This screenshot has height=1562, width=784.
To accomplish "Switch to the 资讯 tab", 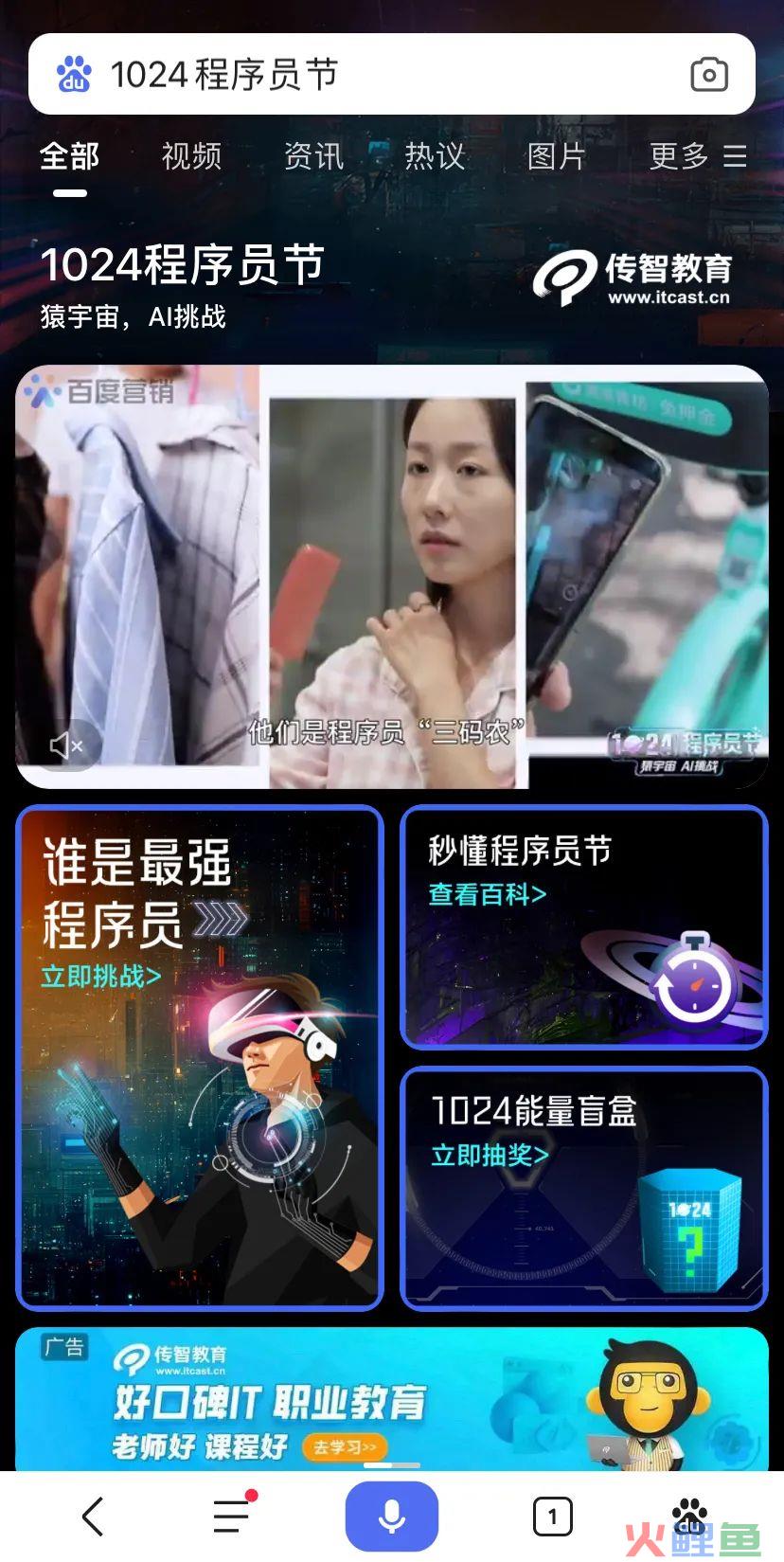I will coord(313,156).
